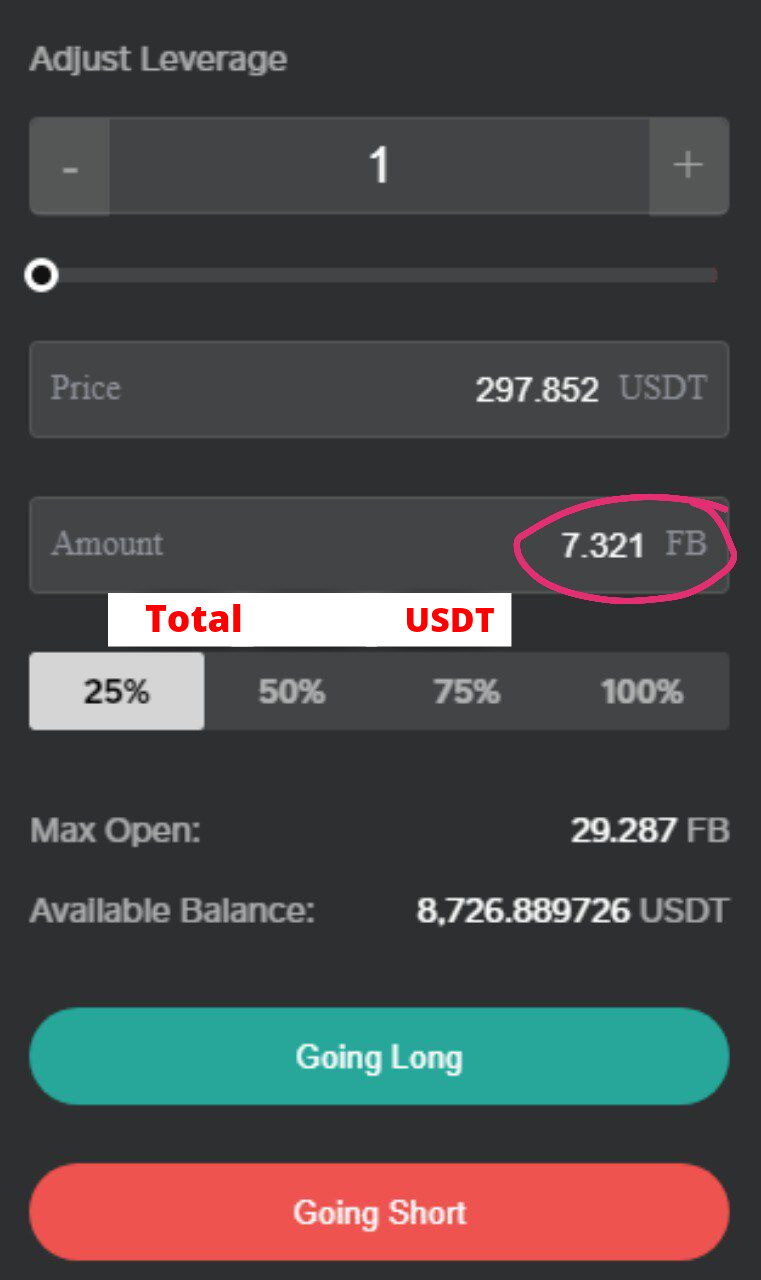This screenshot has width=761, height=1280.
Task: Open a short position with Going Short
Action: pos(379,1212)
